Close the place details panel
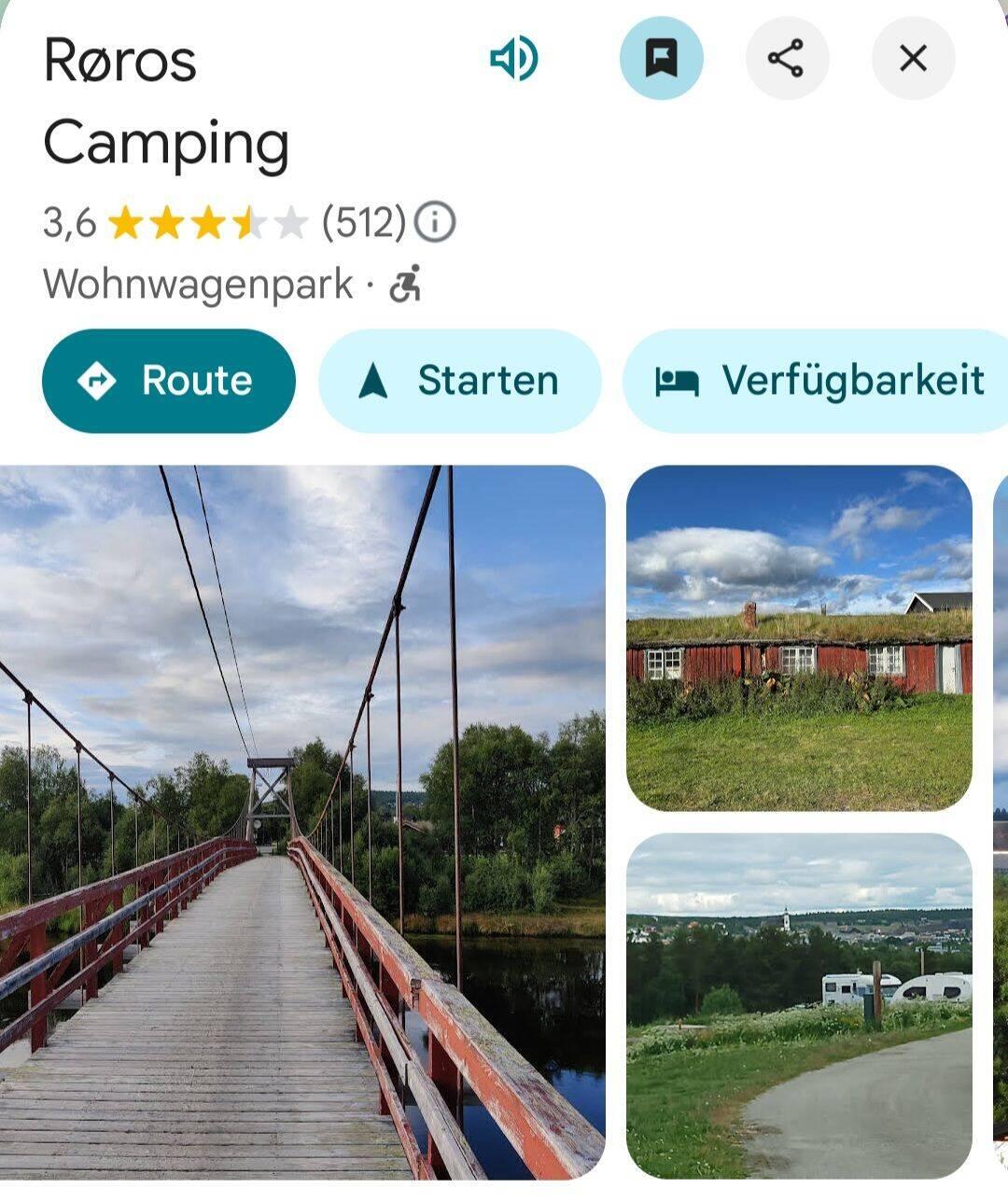Screen dimensions: 1008x1202 tap(913, 59)
